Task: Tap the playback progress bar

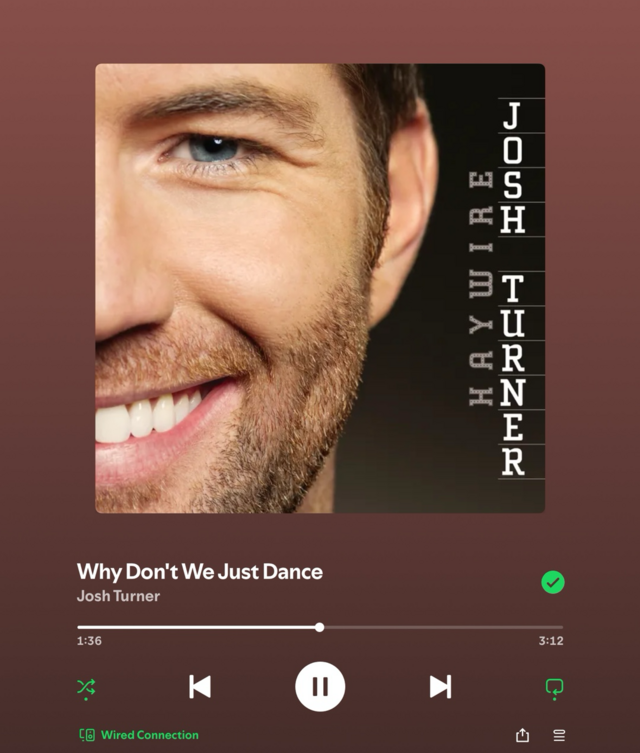Action: (320, 627)
